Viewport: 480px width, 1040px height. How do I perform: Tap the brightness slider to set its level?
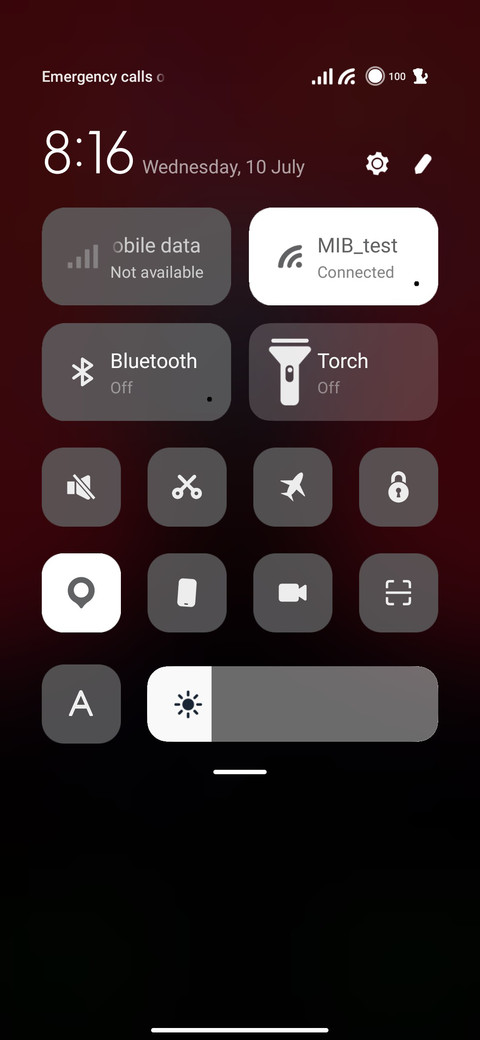tap(292, 704)
